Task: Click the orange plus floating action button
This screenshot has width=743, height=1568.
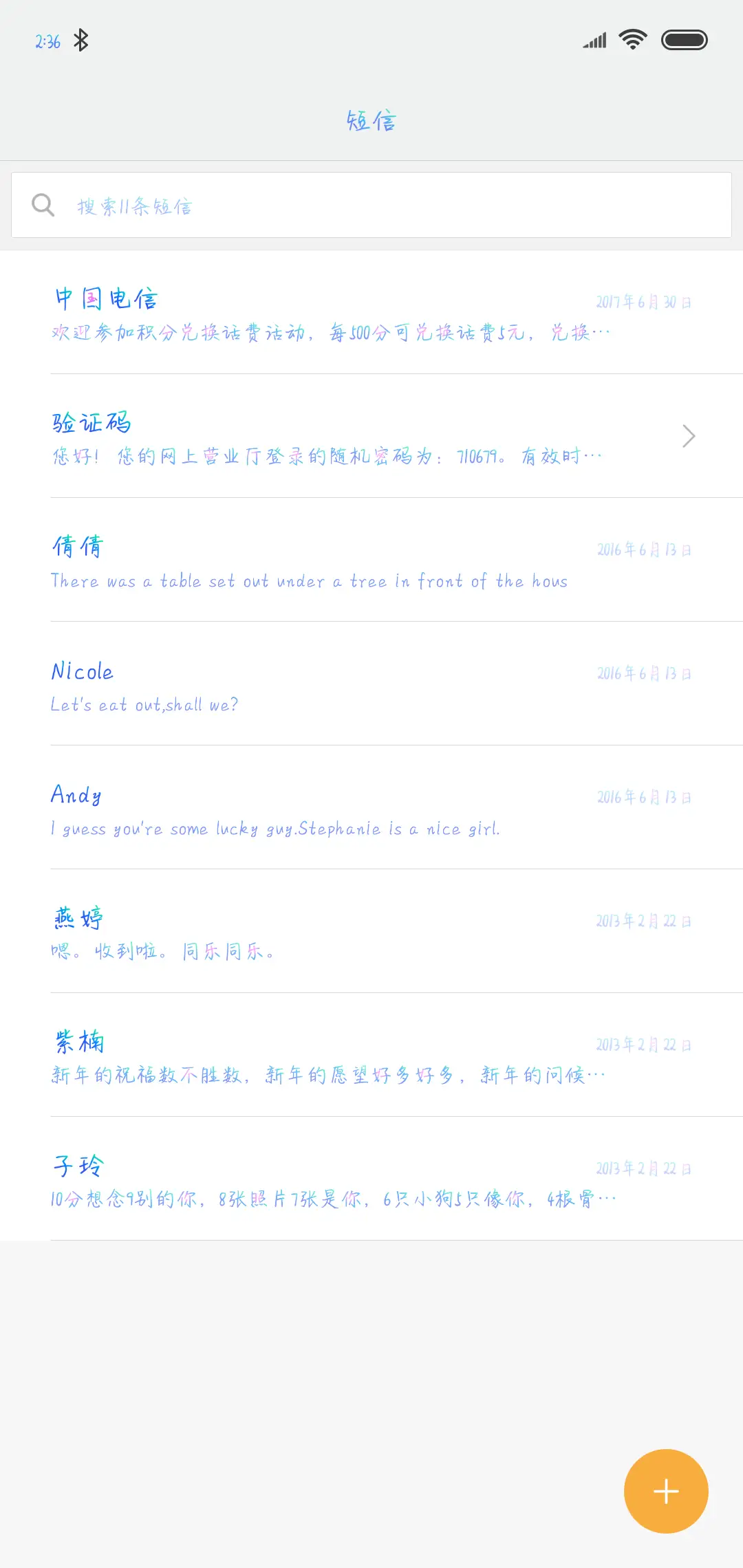Action: point(665,1491)
